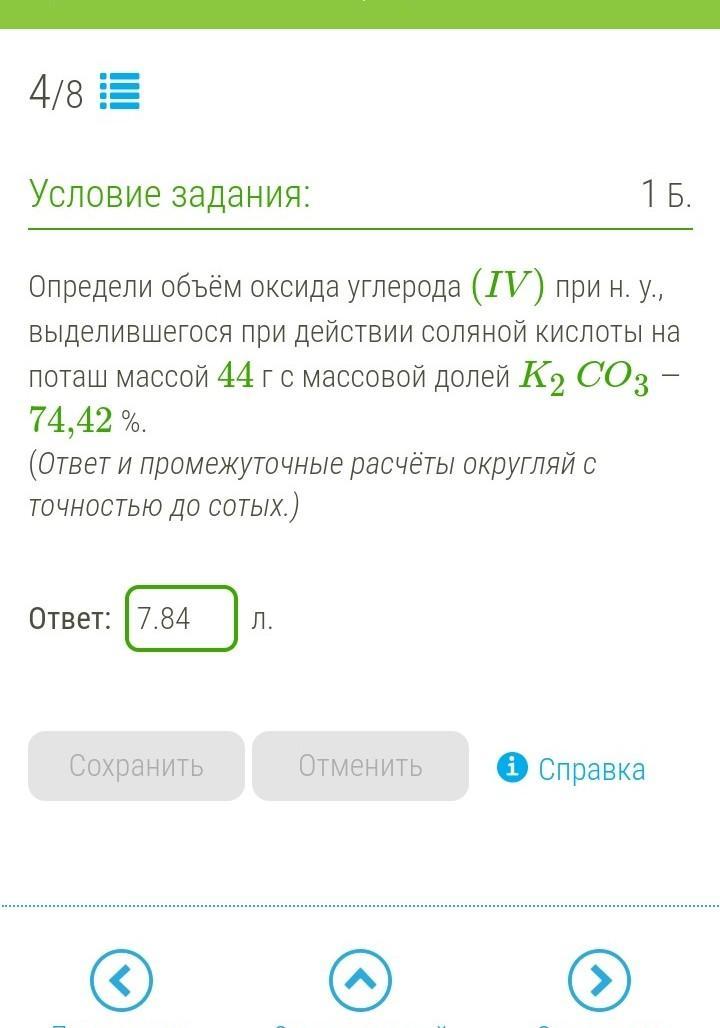Tap the up arrow circle icon
Viewport: 720px width, 1028px height.
click(x=360, y=980)
